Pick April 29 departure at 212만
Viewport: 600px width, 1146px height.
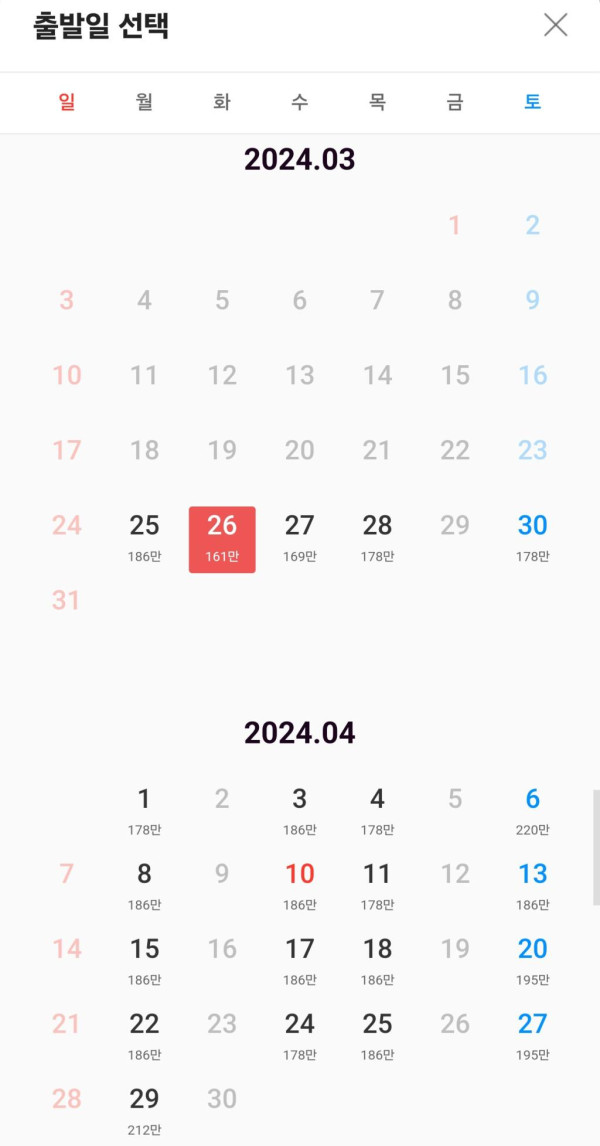click(144, 1110)
